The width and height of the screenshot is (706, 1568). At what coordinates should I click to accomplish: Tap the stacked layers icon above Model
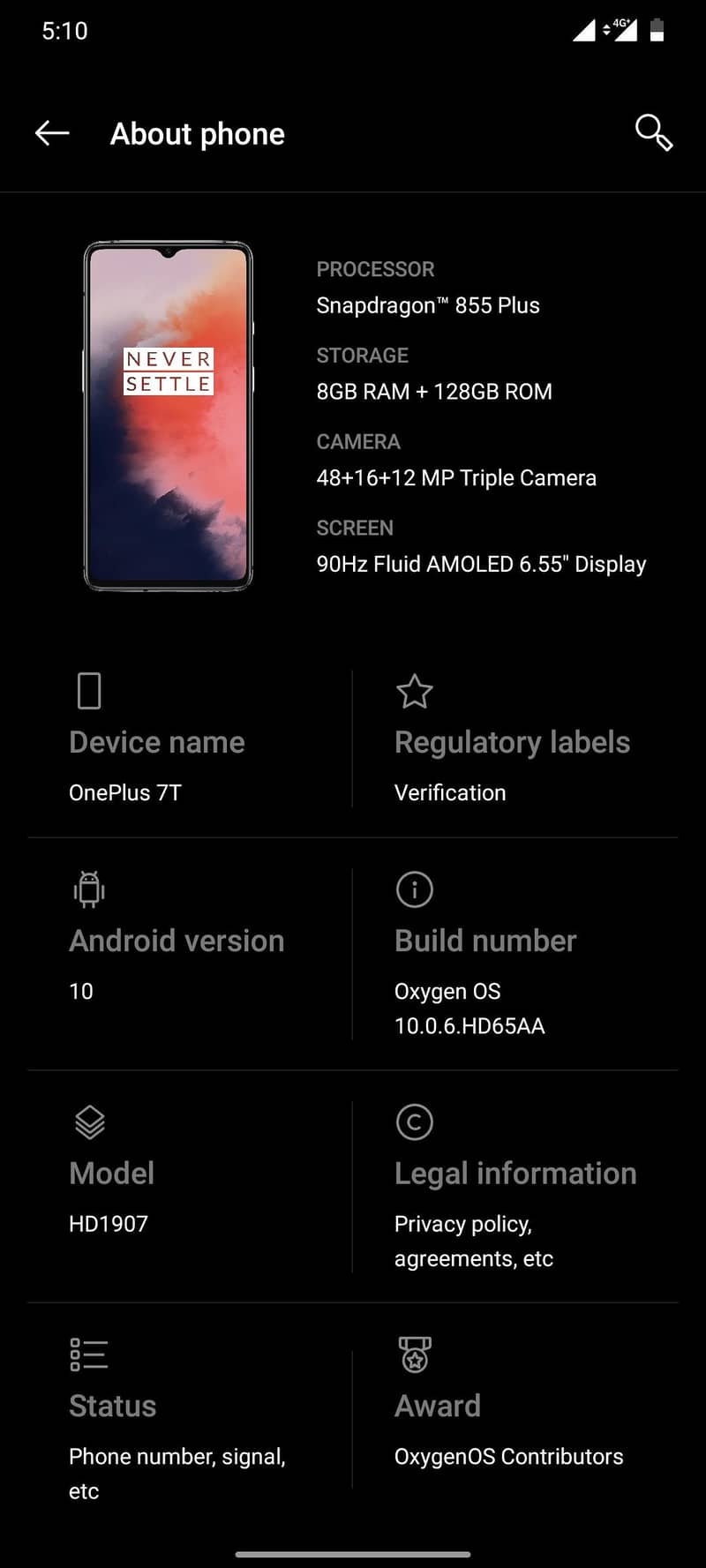[88, 1122]
